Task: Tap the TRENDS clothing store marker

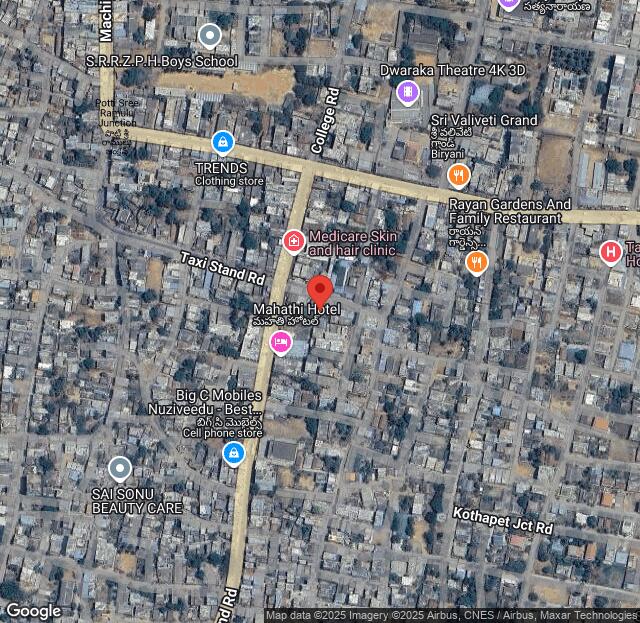Action: [222, 144]
